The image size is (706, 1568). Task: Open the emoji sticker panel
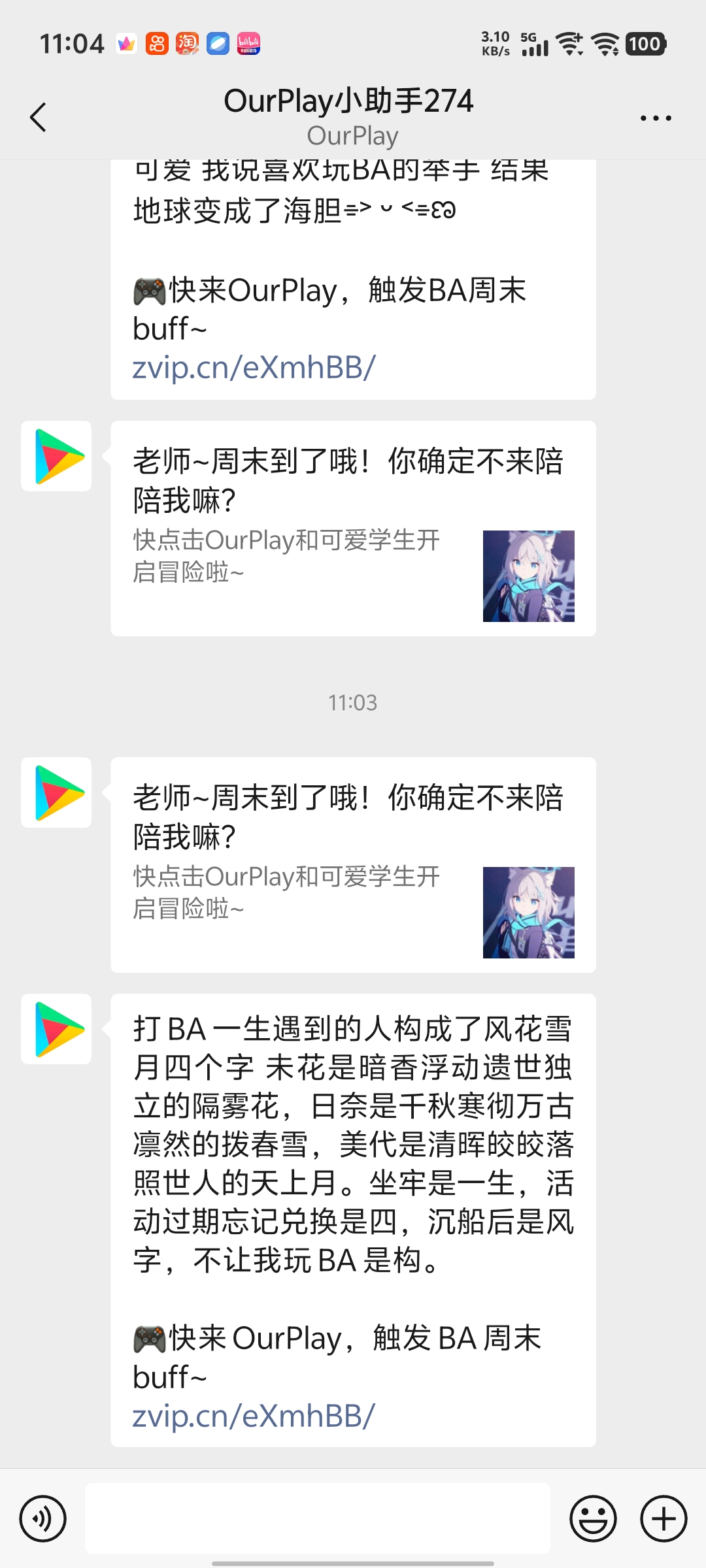593,1518
